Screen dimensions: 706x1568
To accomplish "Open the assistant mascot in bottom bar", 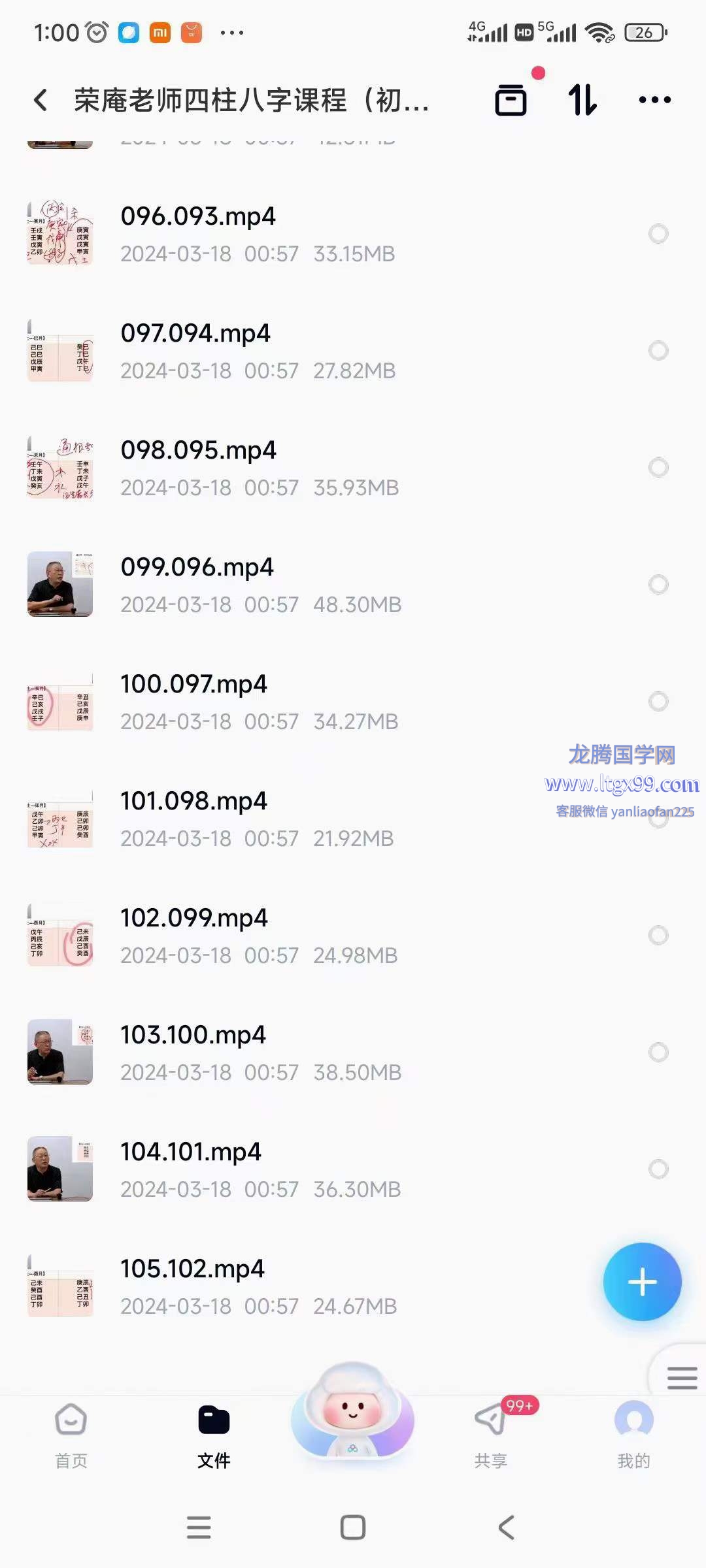I will click(352, 1413).
